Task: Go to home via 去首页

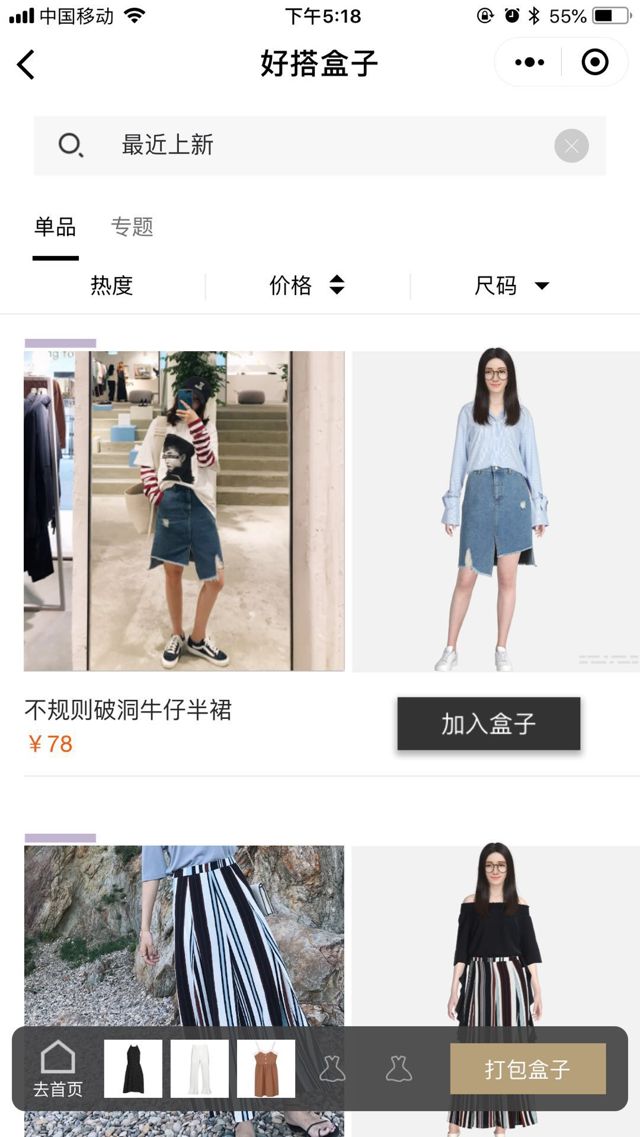Action: 57,1069
